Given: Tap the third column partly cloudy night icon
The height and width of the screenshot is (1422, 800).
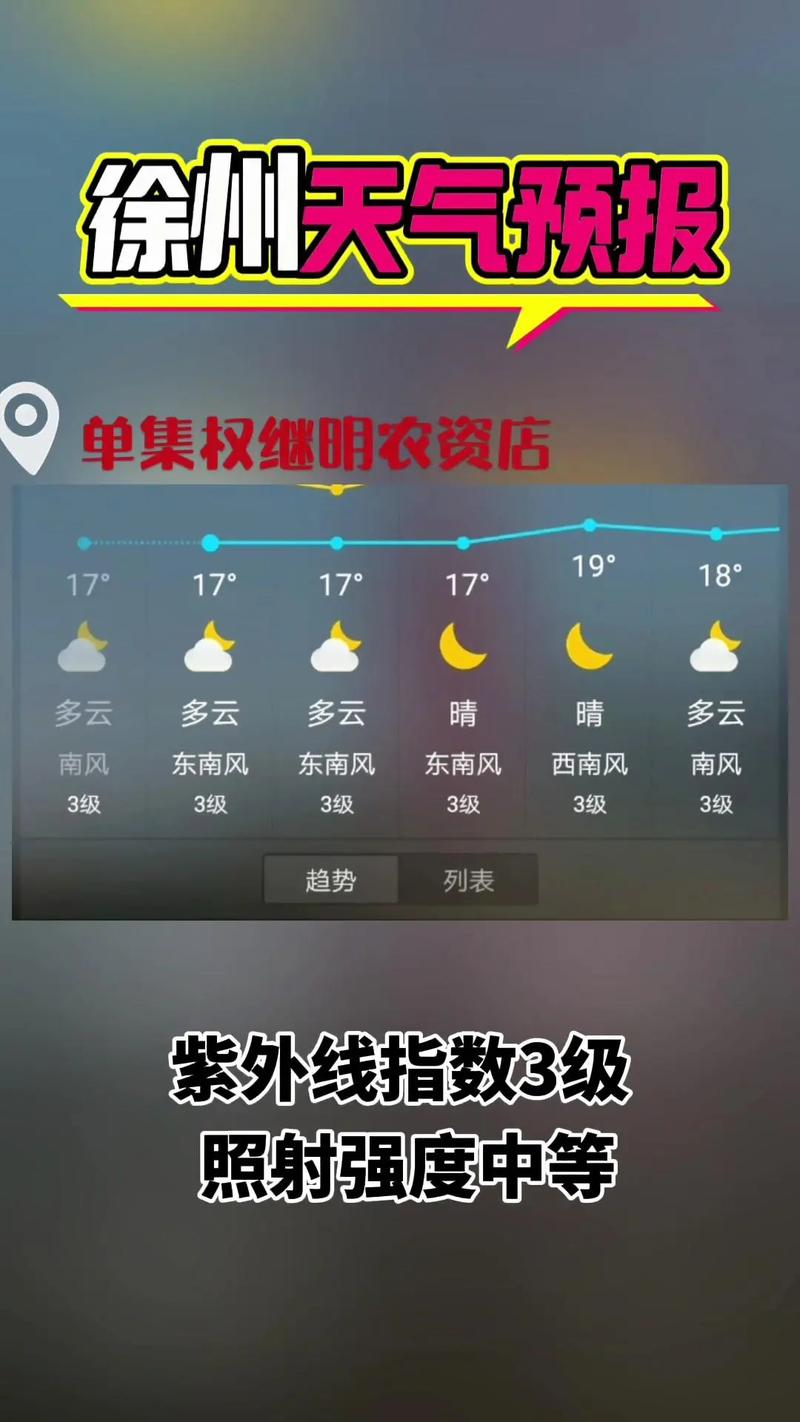Looking at the screenshot, I should (x=337, y=648).
